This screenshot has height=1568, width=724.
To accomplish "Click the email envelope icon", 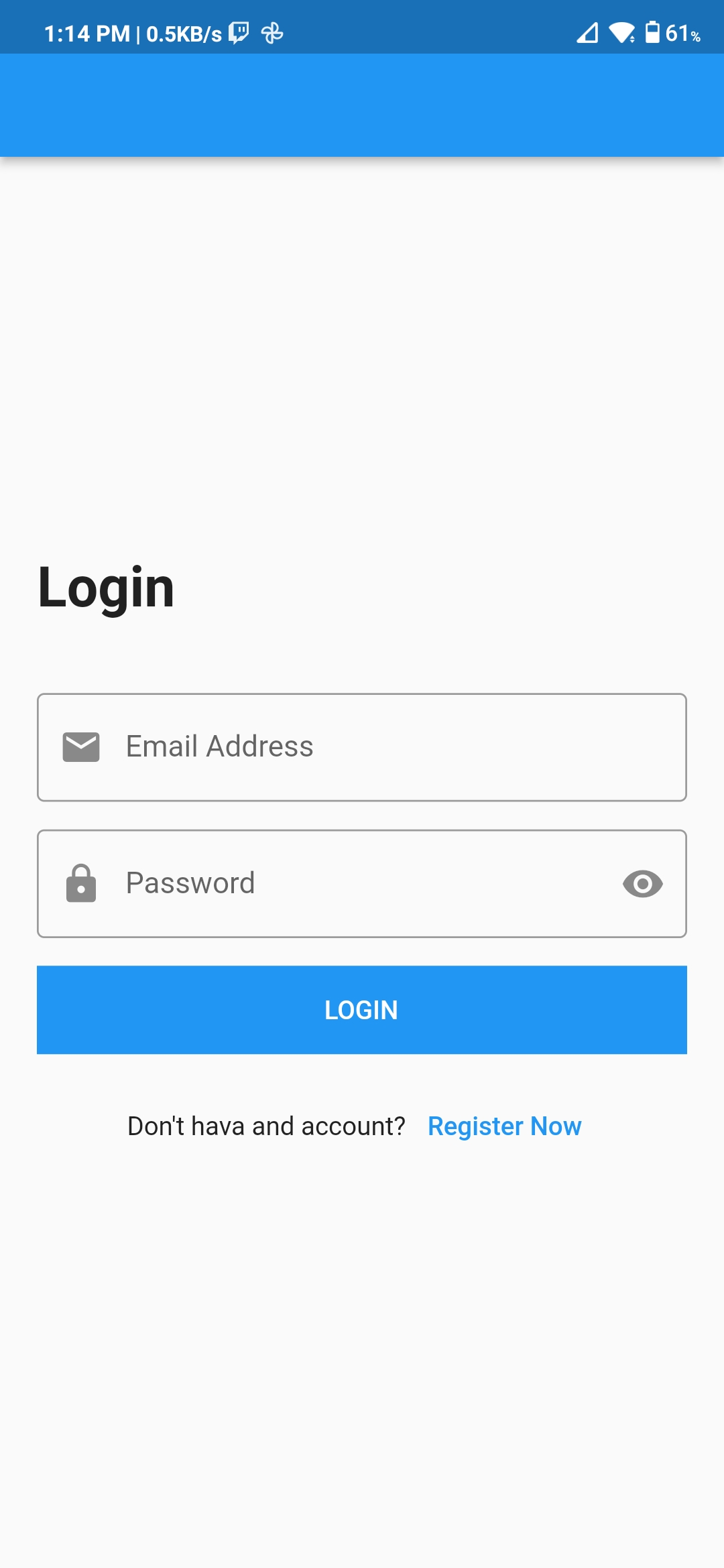I will click(80, 746).
